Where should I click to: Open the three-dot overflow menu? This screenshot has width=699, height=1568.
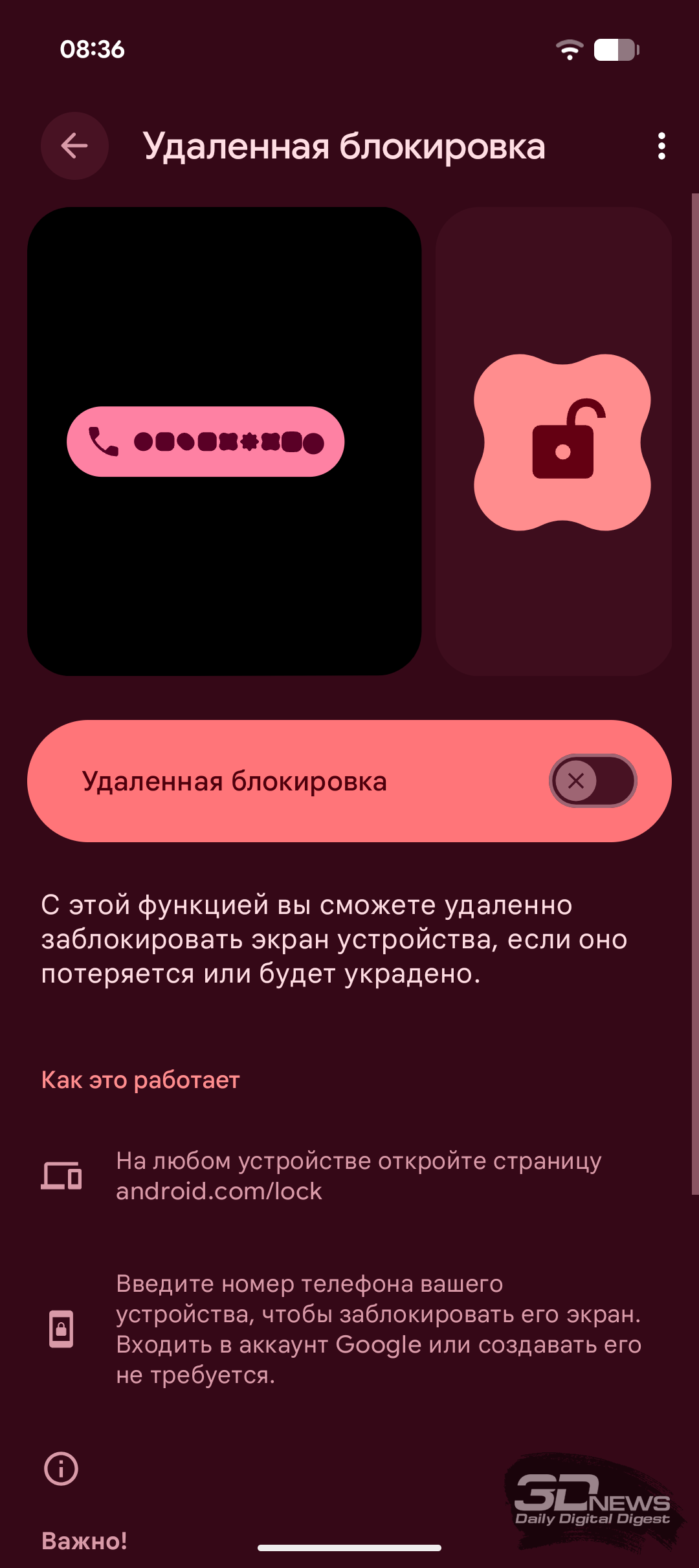661,146
